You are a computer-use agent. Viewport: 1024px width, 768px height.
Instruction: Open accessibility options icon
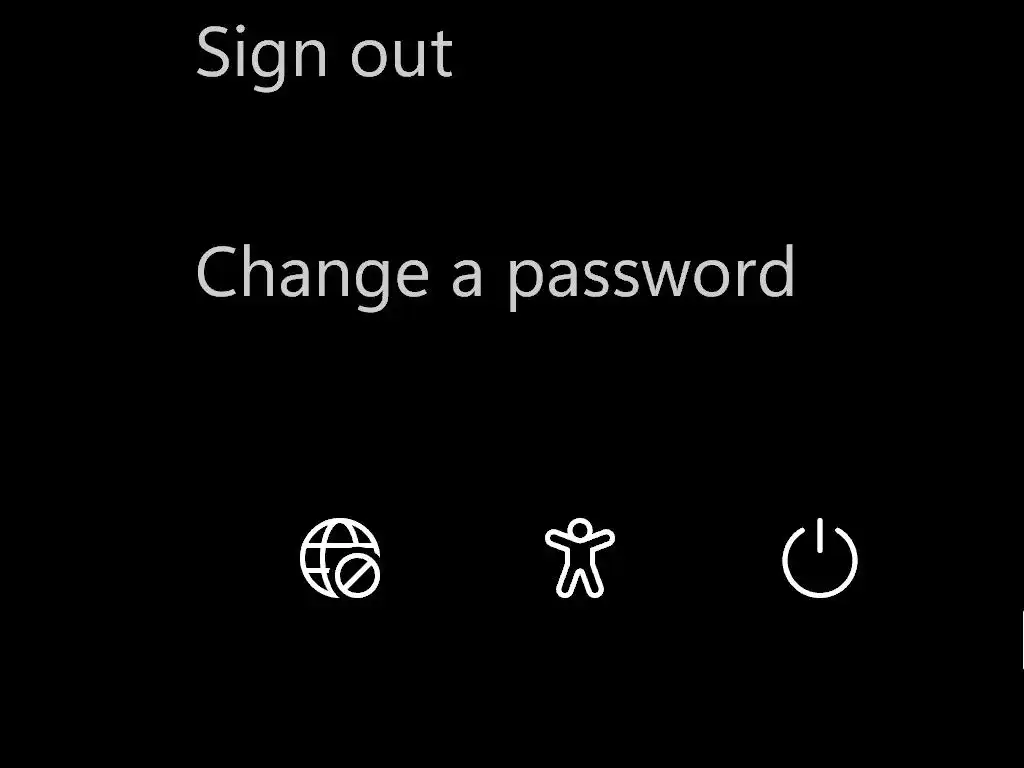point(579,558)
